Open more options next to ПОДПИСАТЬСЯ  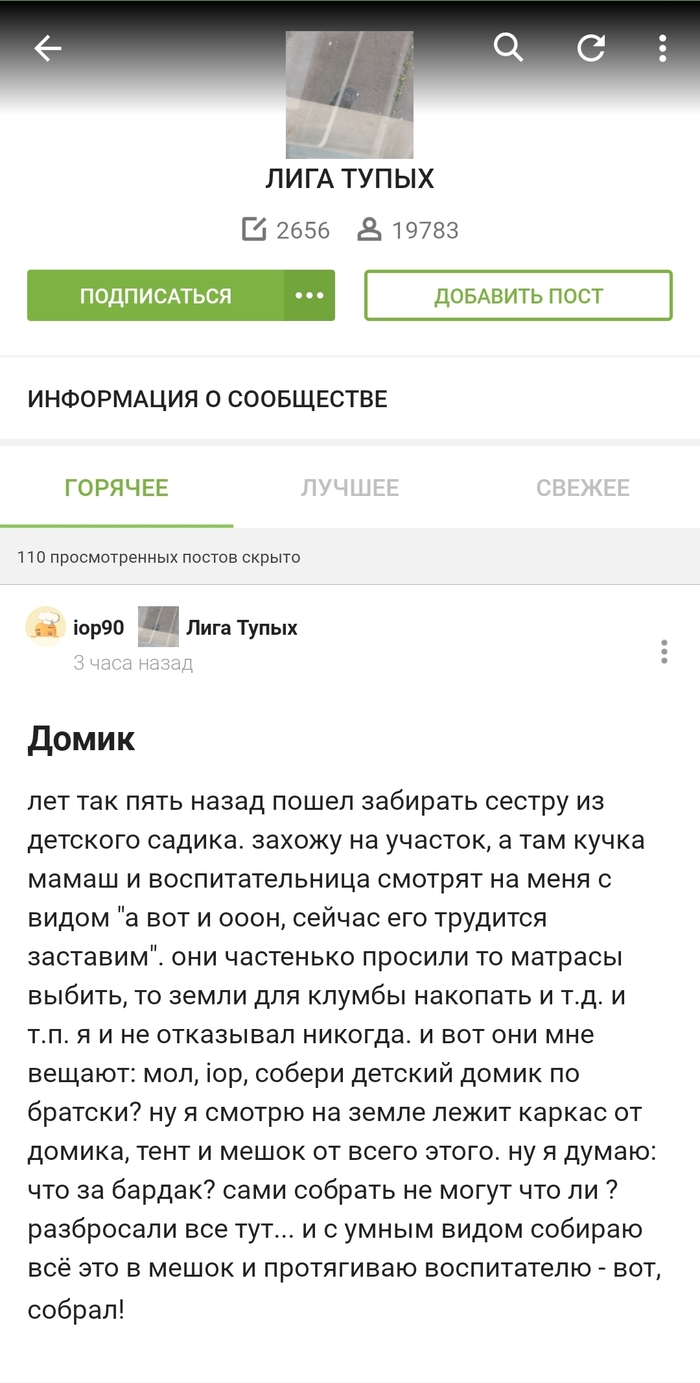click(x=309, y=296)
